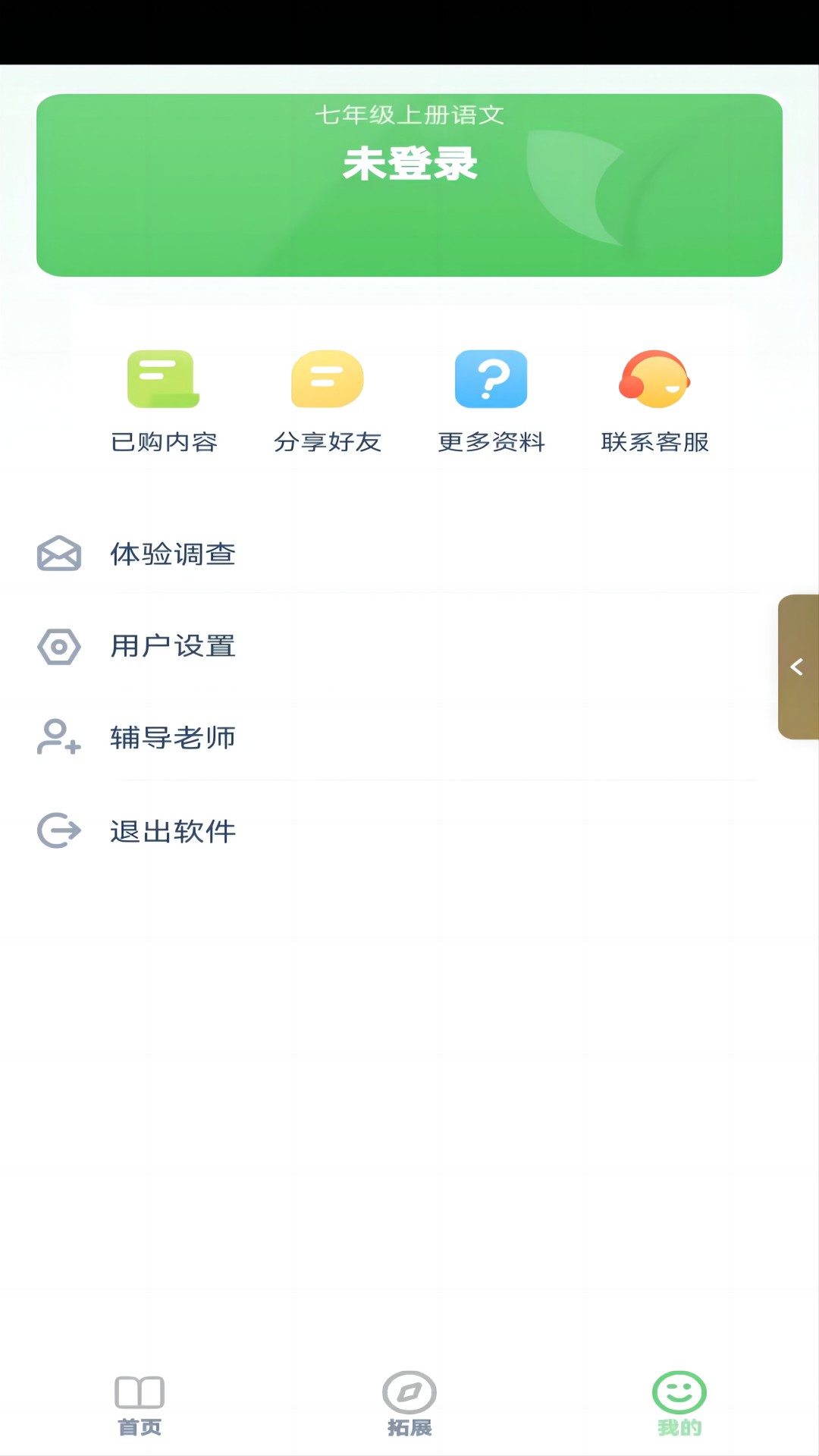
Task: Open the 体验调查 survey entry
Action: pos(174,554)
